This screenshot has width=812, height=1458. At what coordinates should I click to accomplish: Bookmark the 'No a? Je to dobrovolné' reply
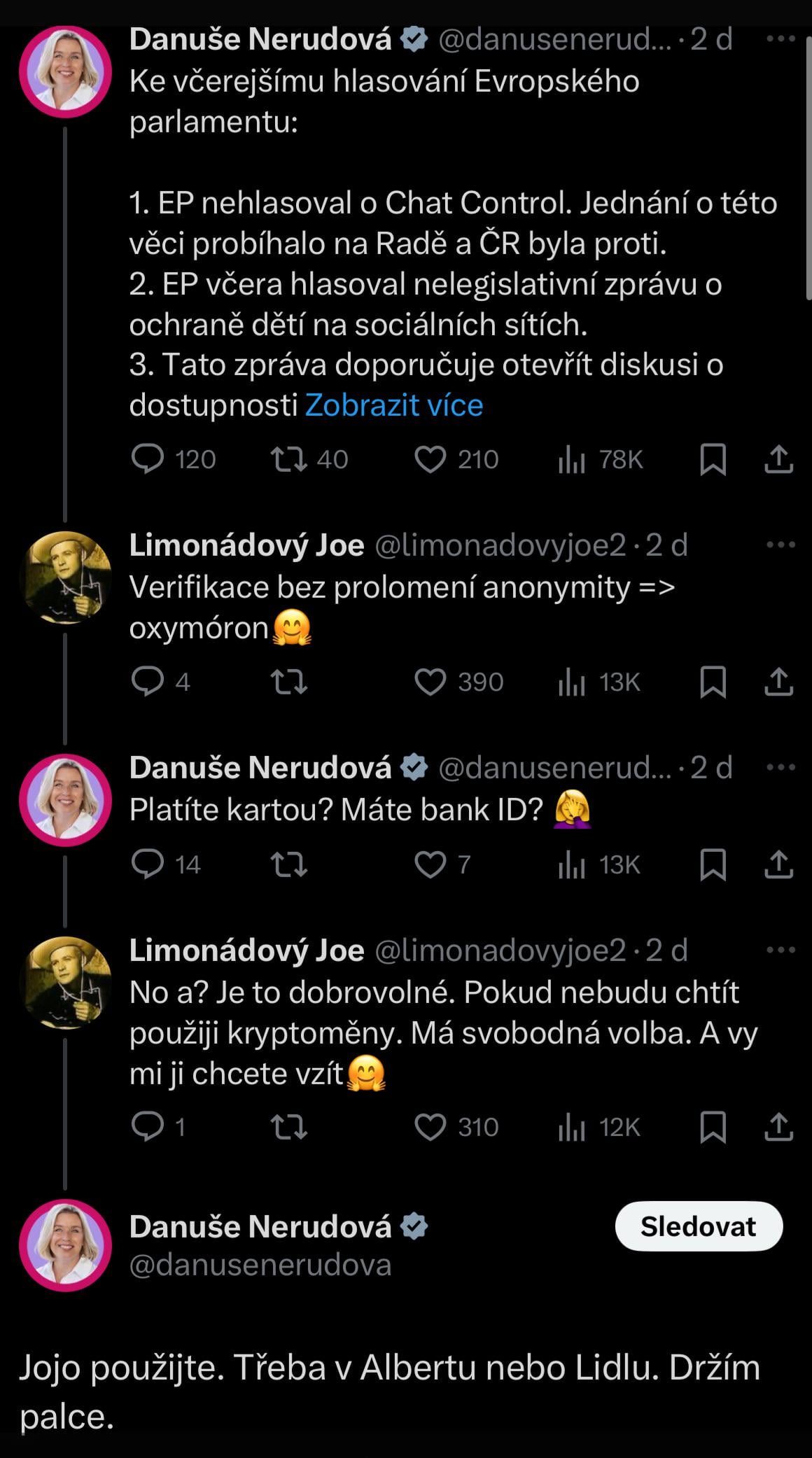tap(713, 1128)
